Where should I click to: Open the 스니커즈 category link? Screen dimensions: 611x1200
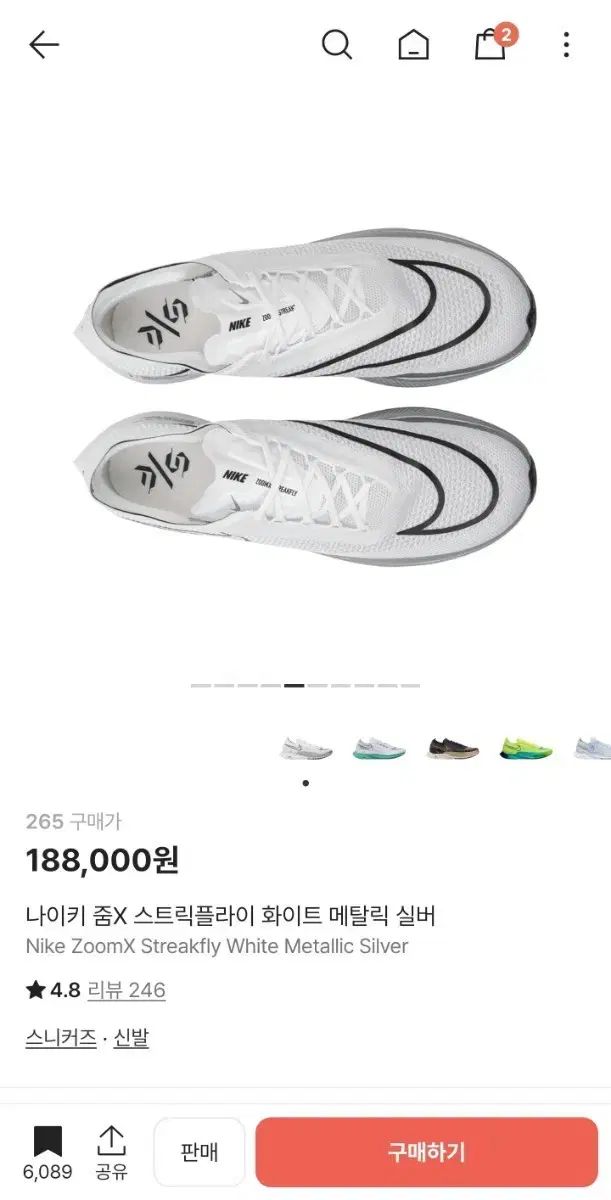[60, 1038]
